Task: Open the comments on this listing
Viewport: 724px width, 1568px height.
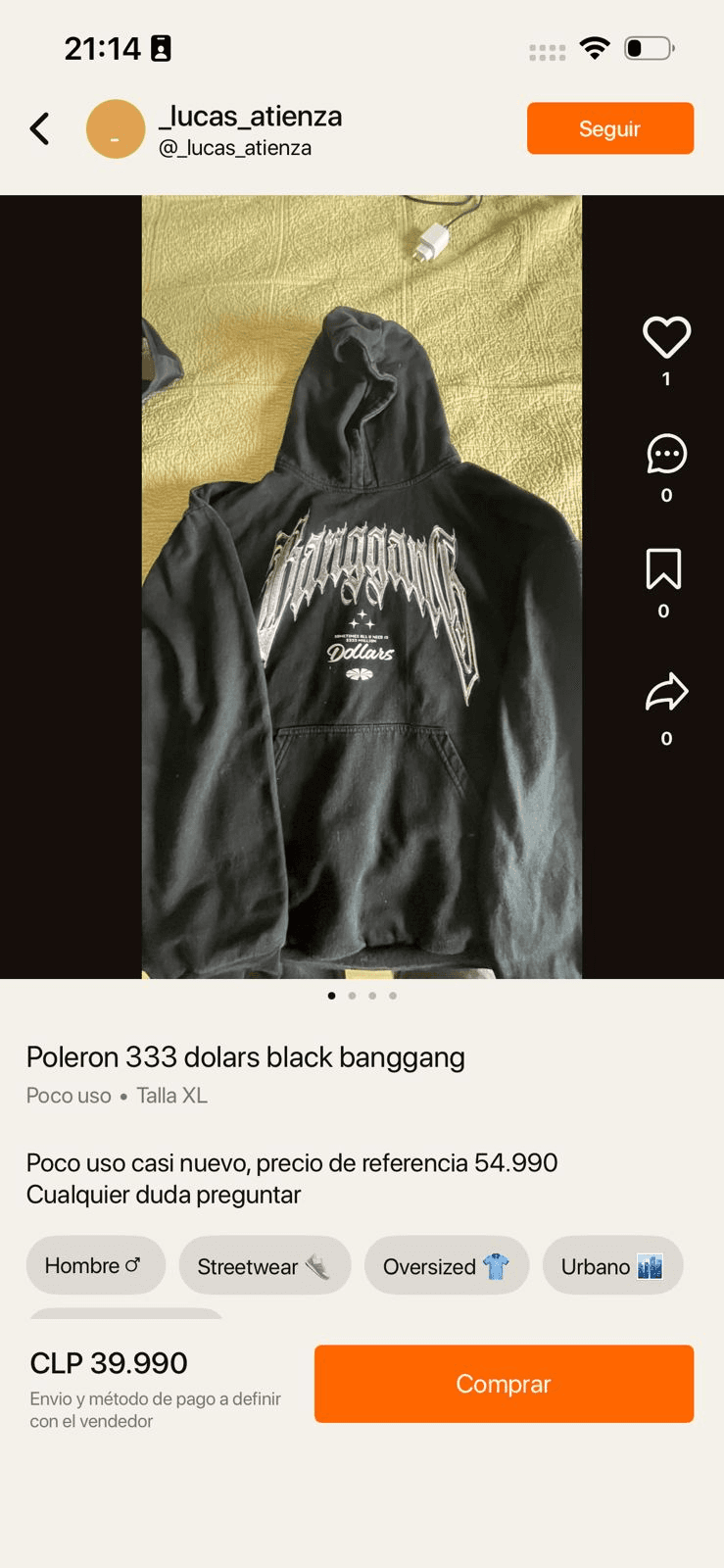Action: click(666, 455)
